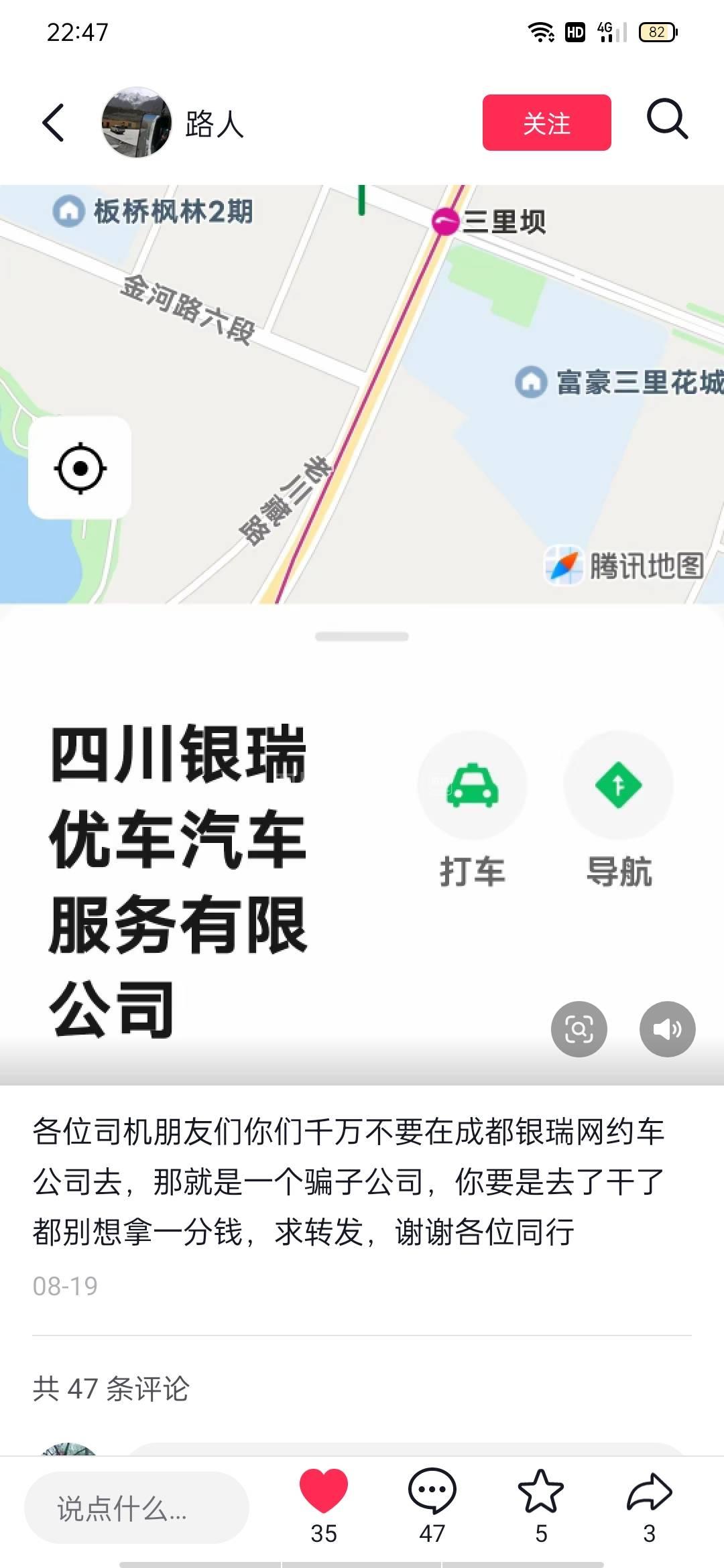The height and width of the screenshot is (1568, 724).
Task: Go back using the top-left arrow
Action: pyautogui.click(x=53, y=123)
